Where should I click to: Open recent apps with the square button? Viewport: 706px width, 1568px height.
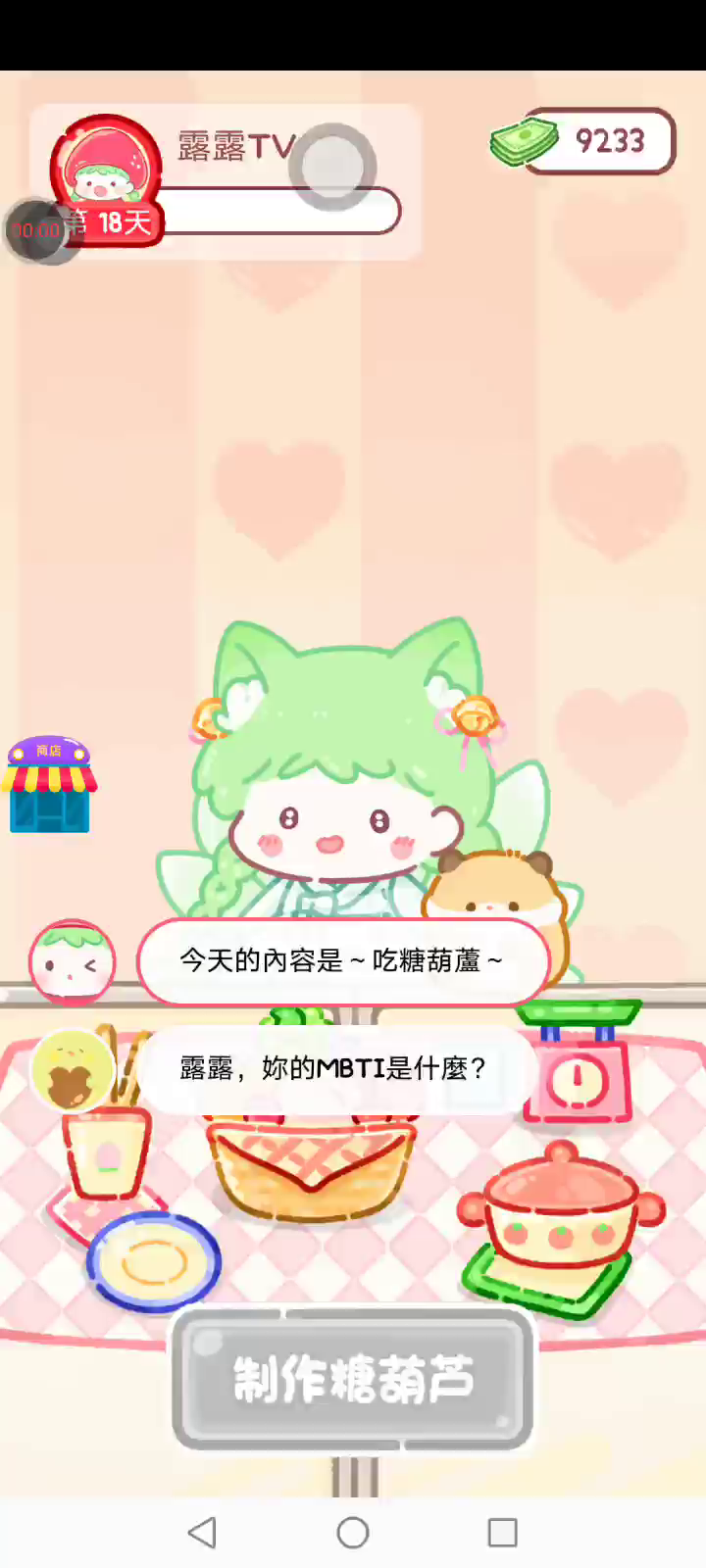tap(503, 1532)
